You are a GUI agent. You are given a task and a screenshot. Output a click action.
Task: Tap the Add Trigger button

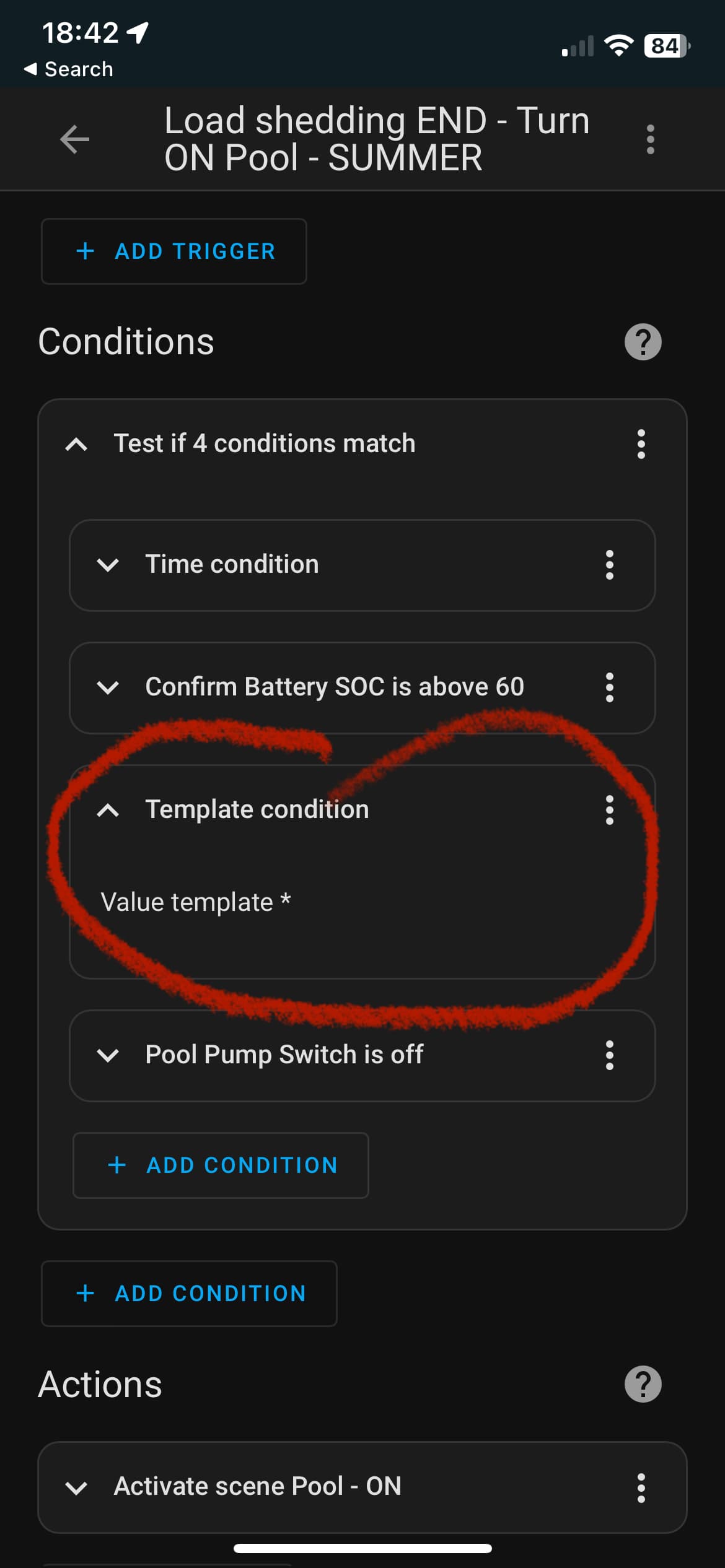coord(174,251)
